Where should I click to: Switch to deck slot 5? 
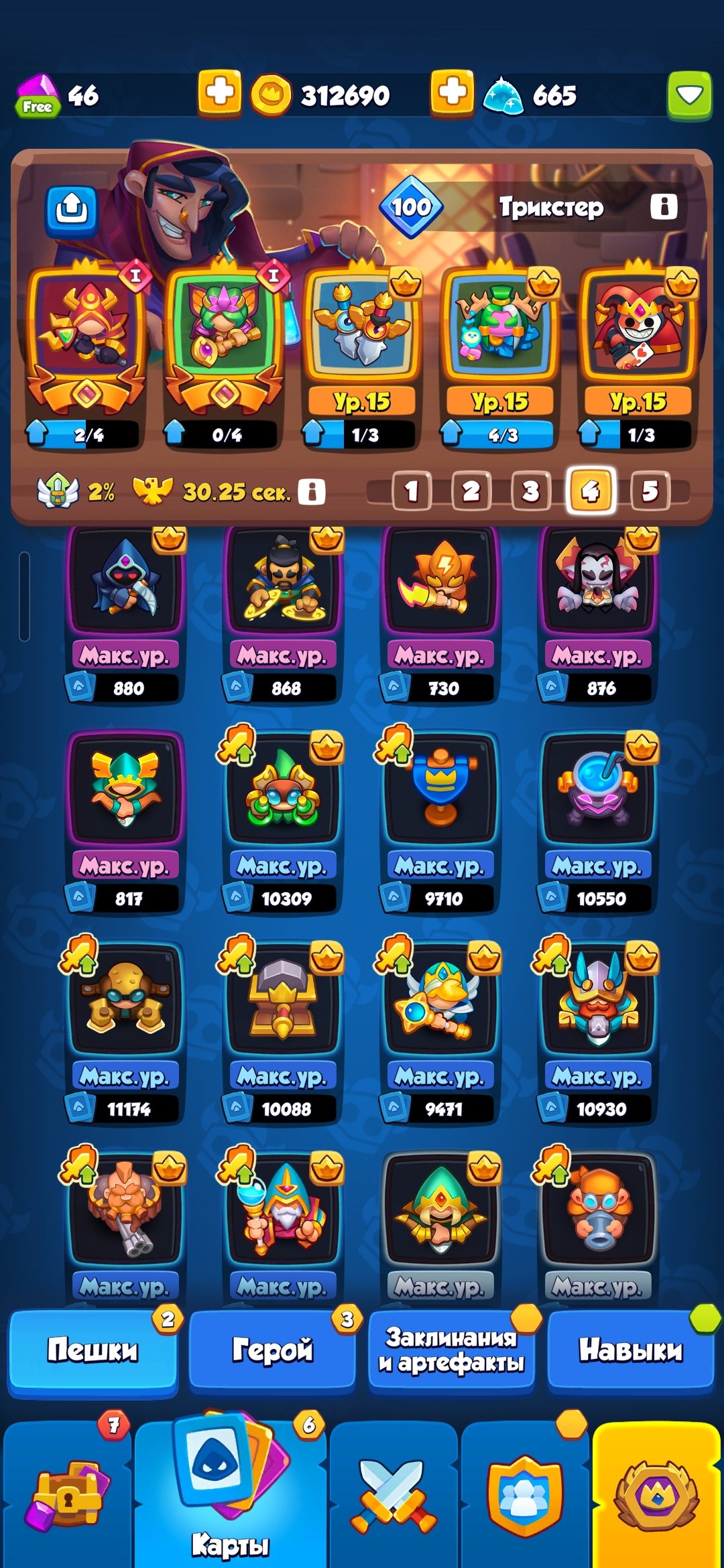[650, 491]
